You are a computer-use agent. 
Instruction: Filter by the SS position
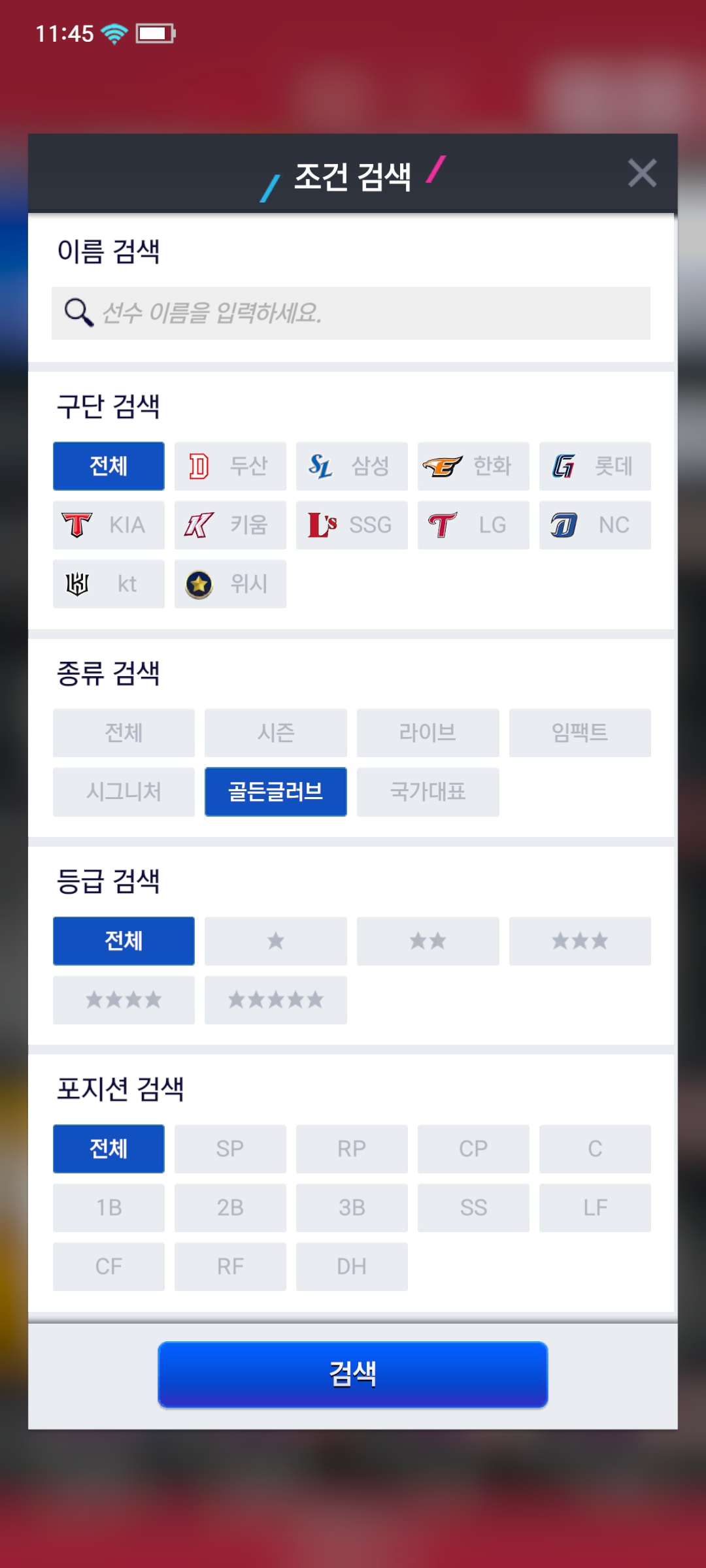click(473, 1207)
